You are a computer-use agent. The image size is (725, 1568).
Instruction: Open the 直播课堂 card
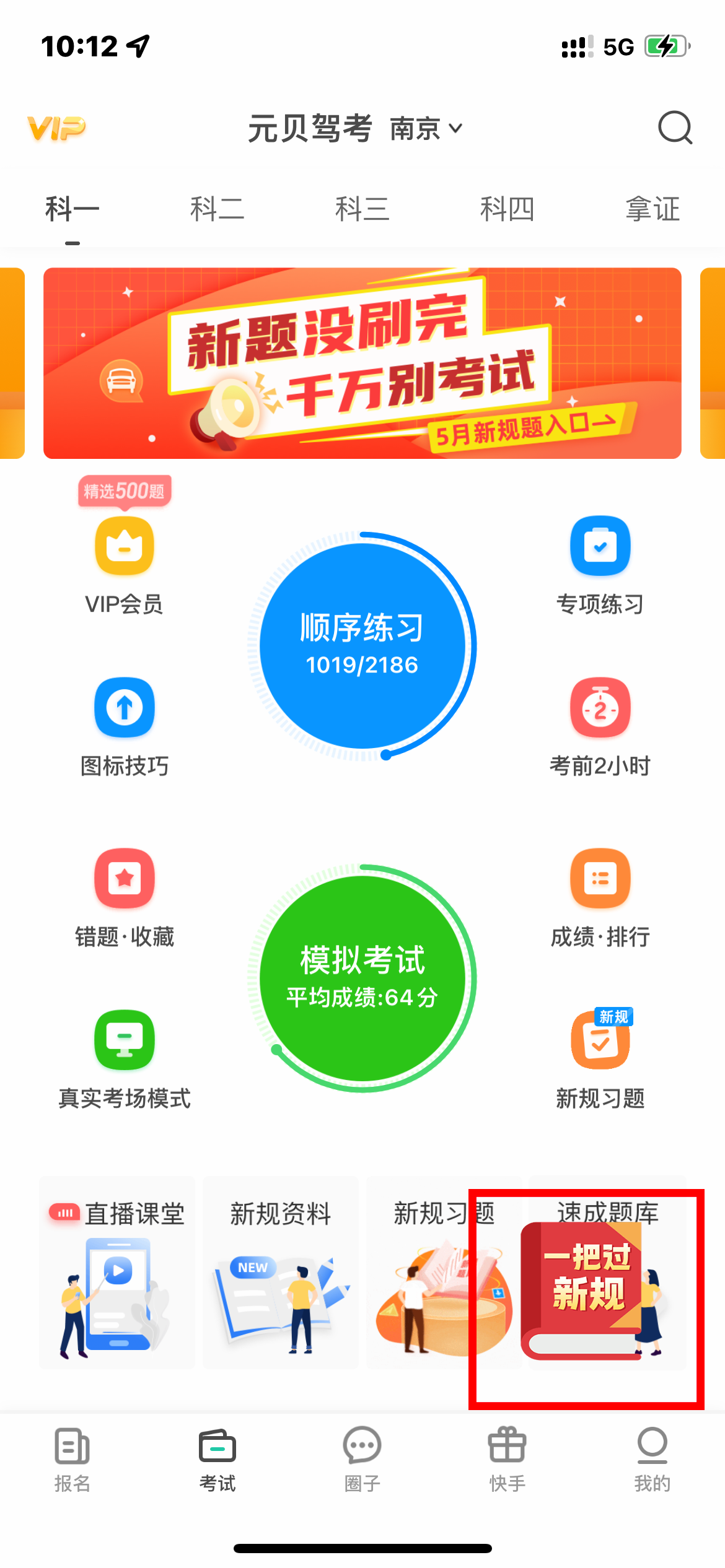point(116,1276)
